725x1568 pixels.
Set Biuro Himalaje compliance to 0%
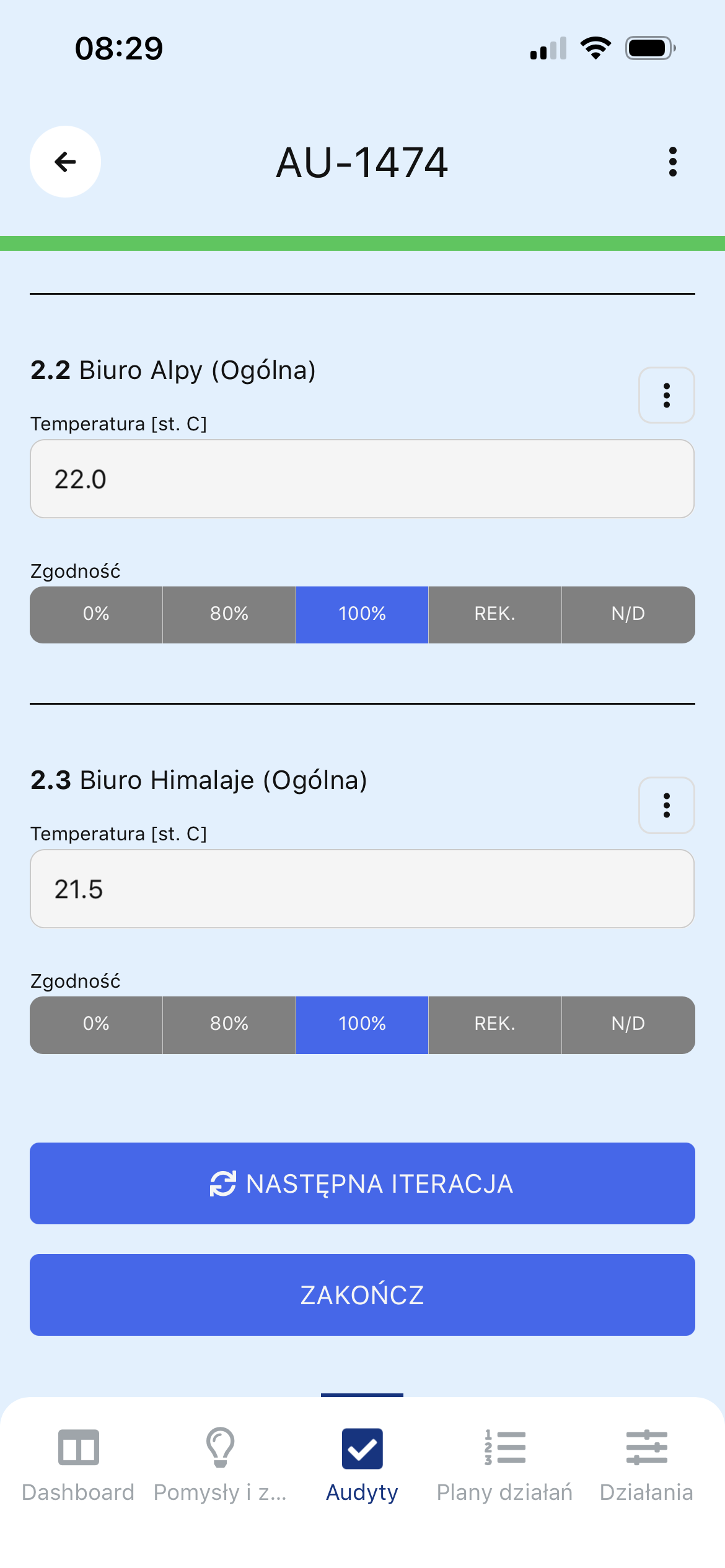pos(96,1024)
